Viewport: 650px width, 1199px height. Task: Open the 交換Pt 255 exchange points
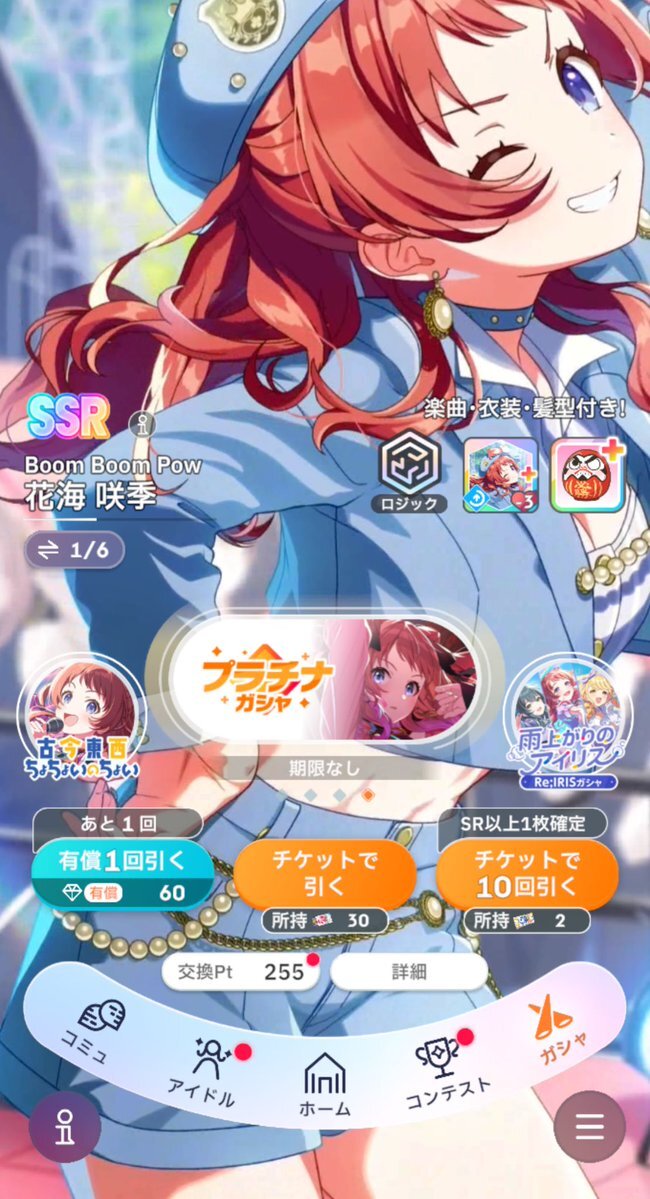(240, 971)
